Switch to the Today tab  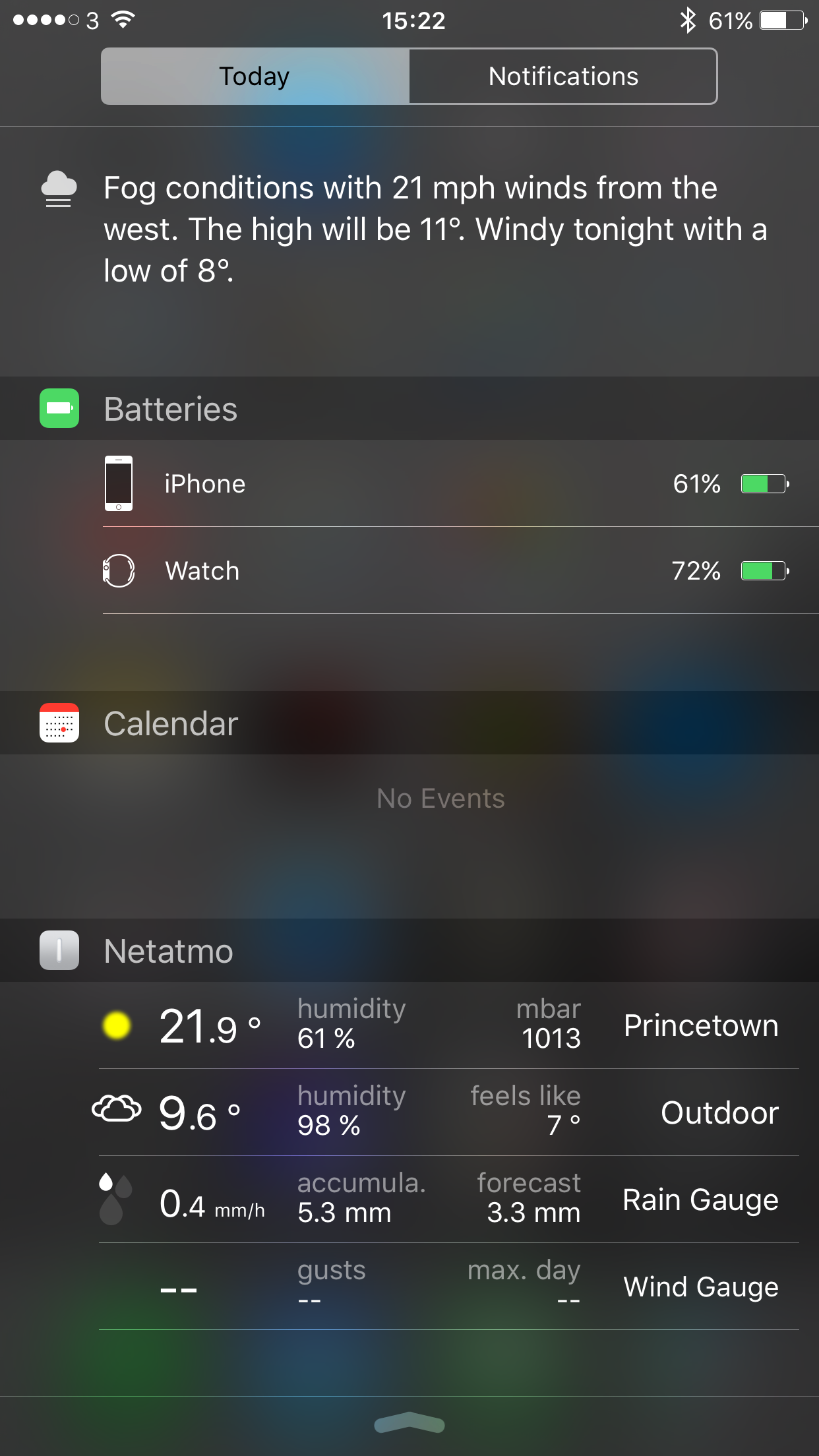click(255, 76)
